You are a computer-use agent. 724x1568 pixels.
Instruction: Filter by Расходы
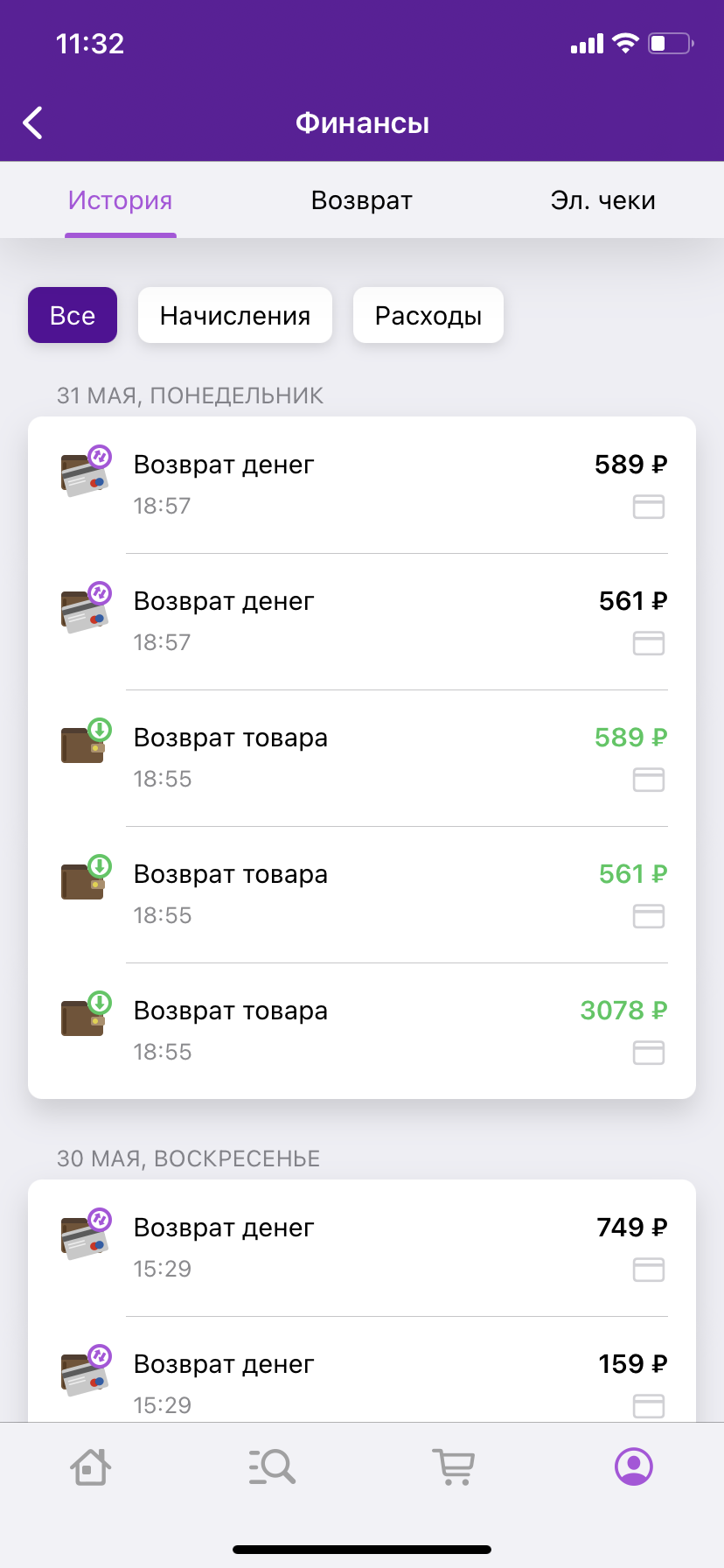pyautogui.click(x=428, y=315)
